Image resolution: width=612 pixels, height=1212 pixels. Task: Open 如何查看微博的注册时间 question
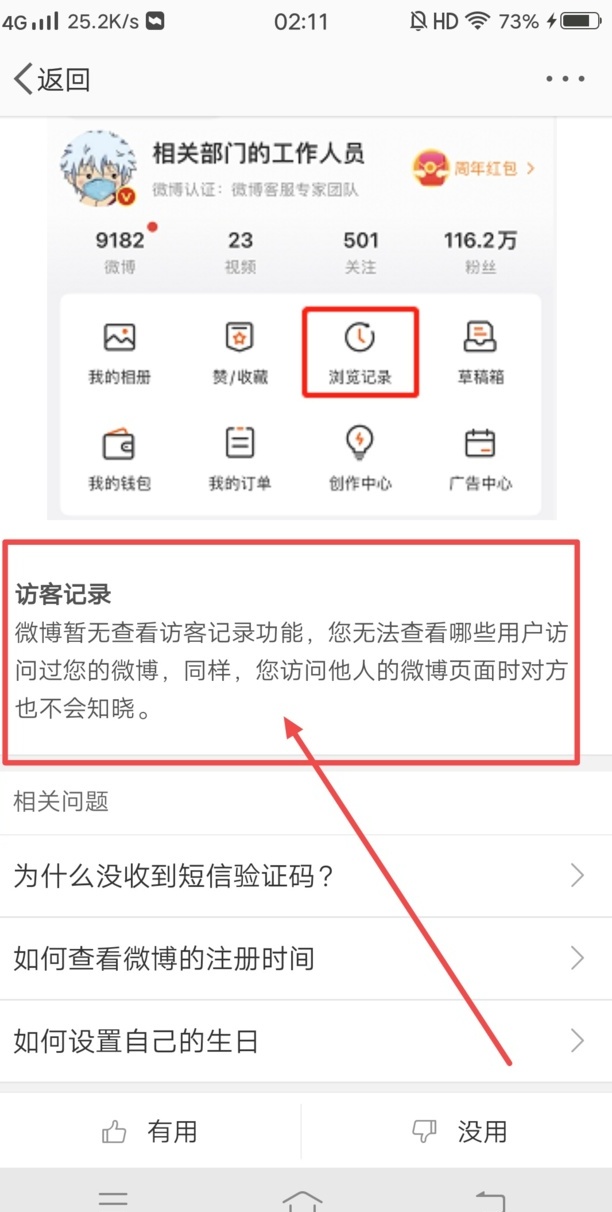click(300, 959)
